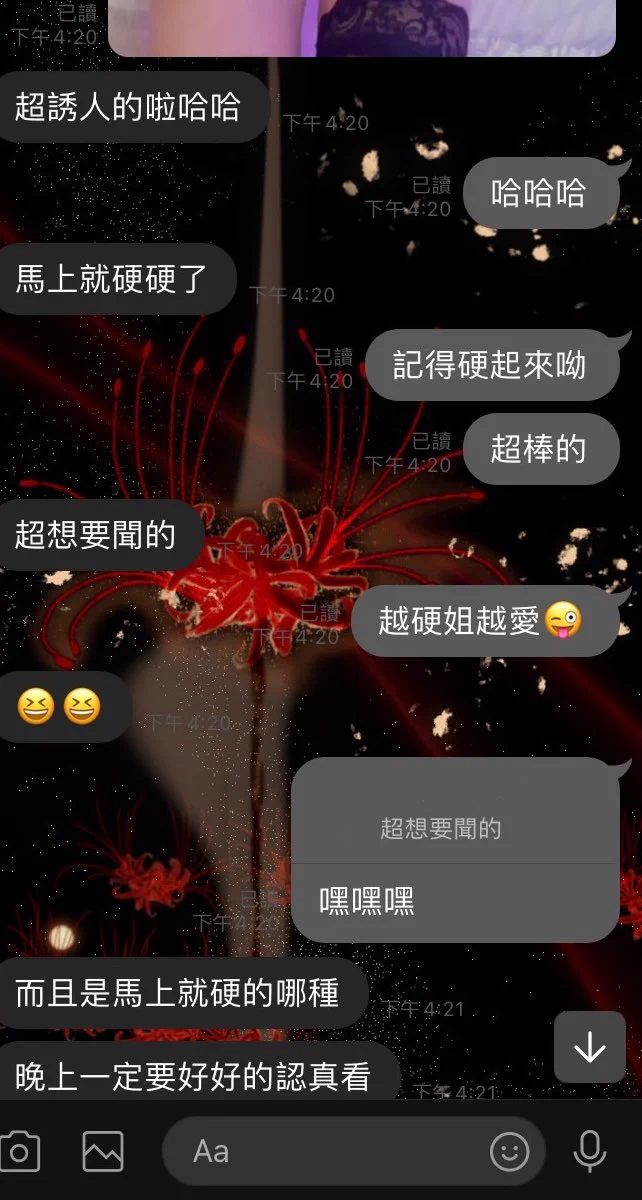Open the photo gallery picker
Viewport: 642px width, 1200px height.
click(x=103, y=1152)
